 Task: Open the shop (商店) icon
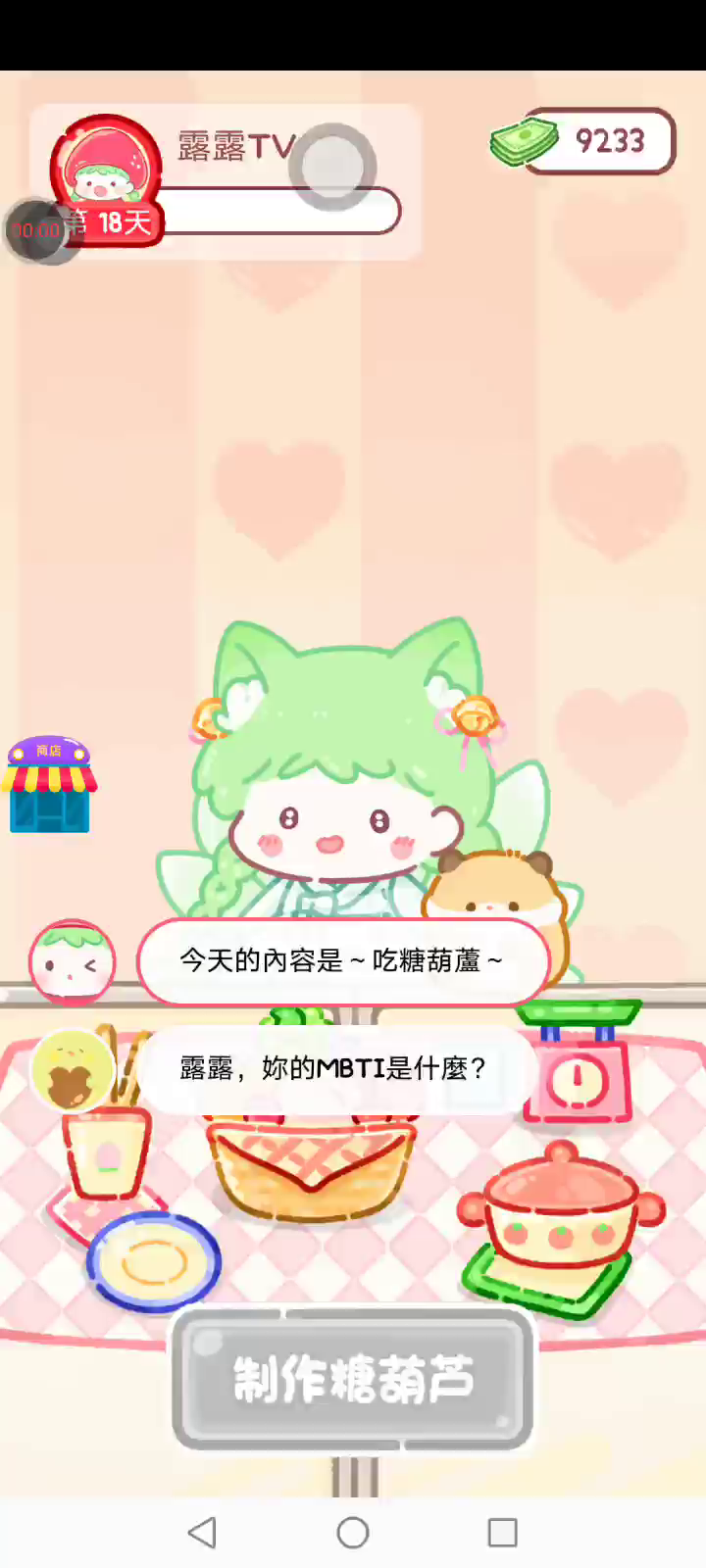(49, 785)
